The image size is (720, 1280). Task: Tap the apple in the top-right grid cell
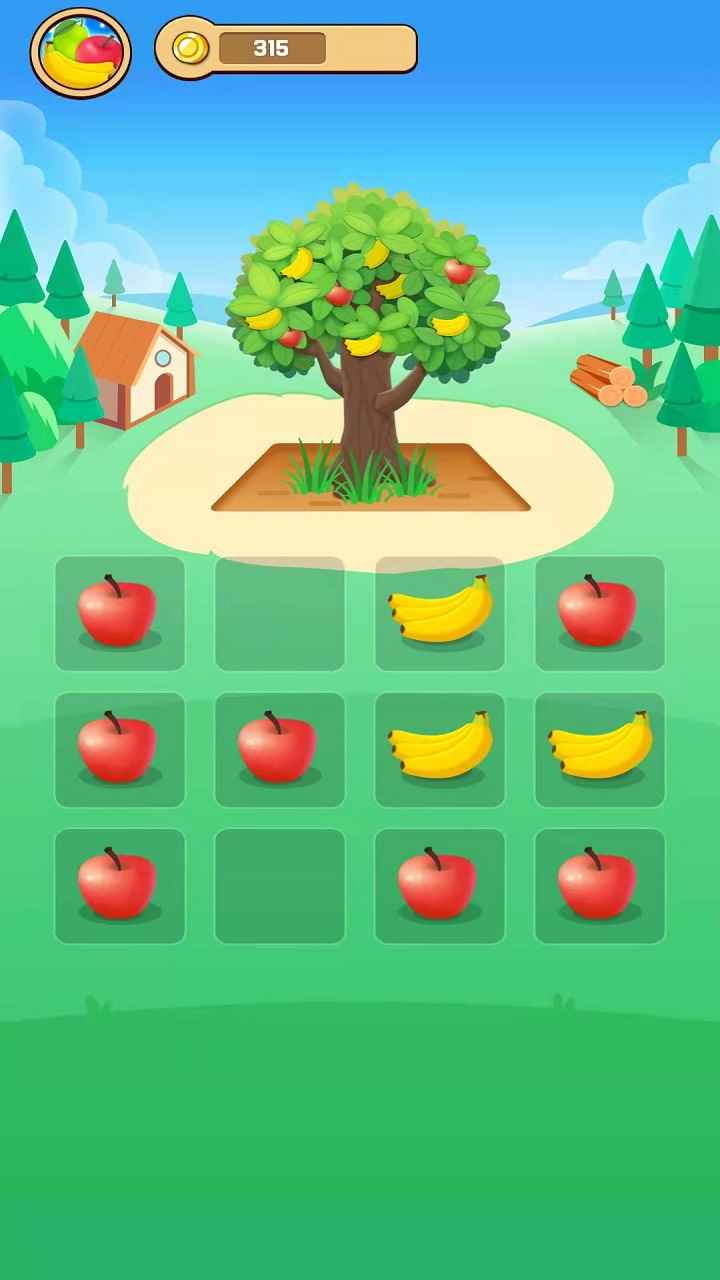tap(600, 613)
